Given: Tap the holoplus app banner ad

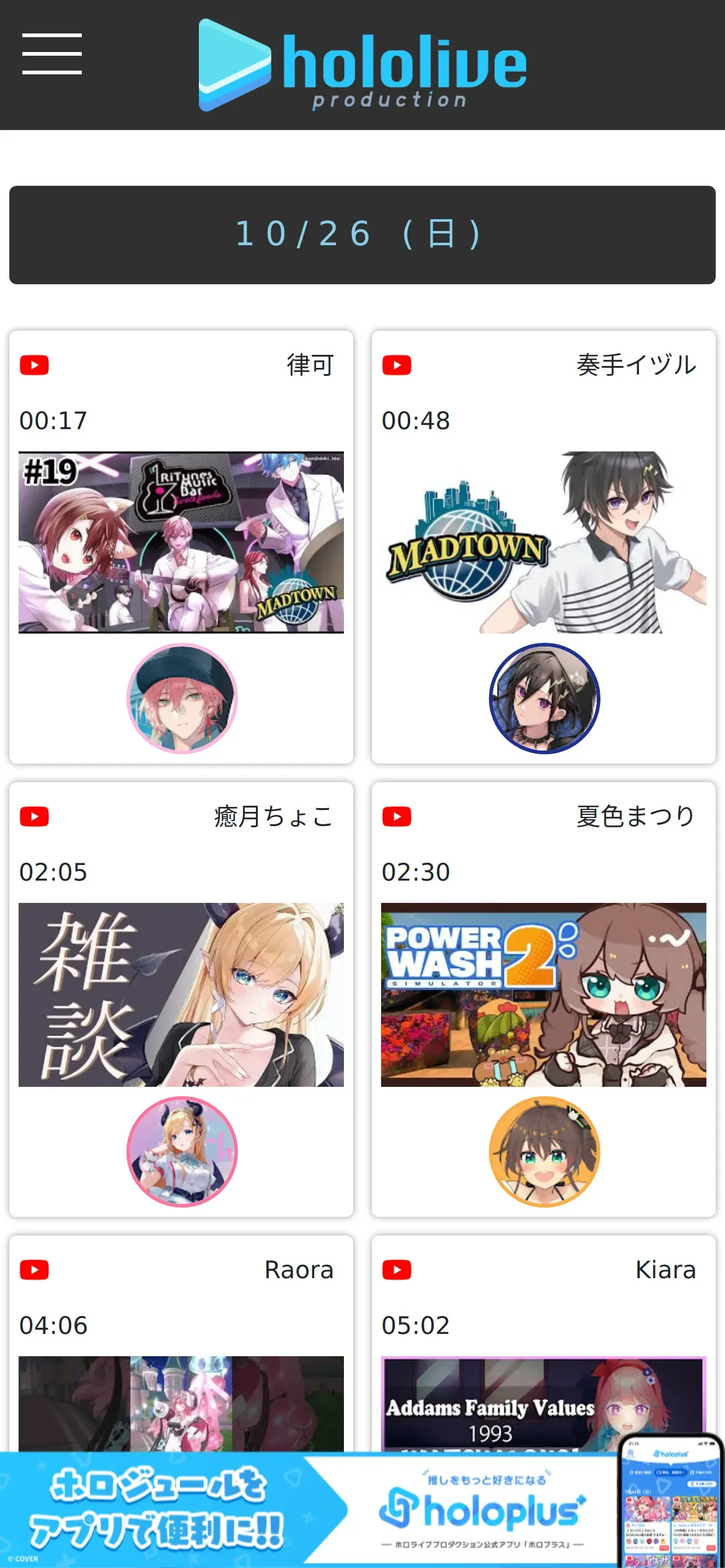Looking at the screenshot, I should click(362, 1510).
